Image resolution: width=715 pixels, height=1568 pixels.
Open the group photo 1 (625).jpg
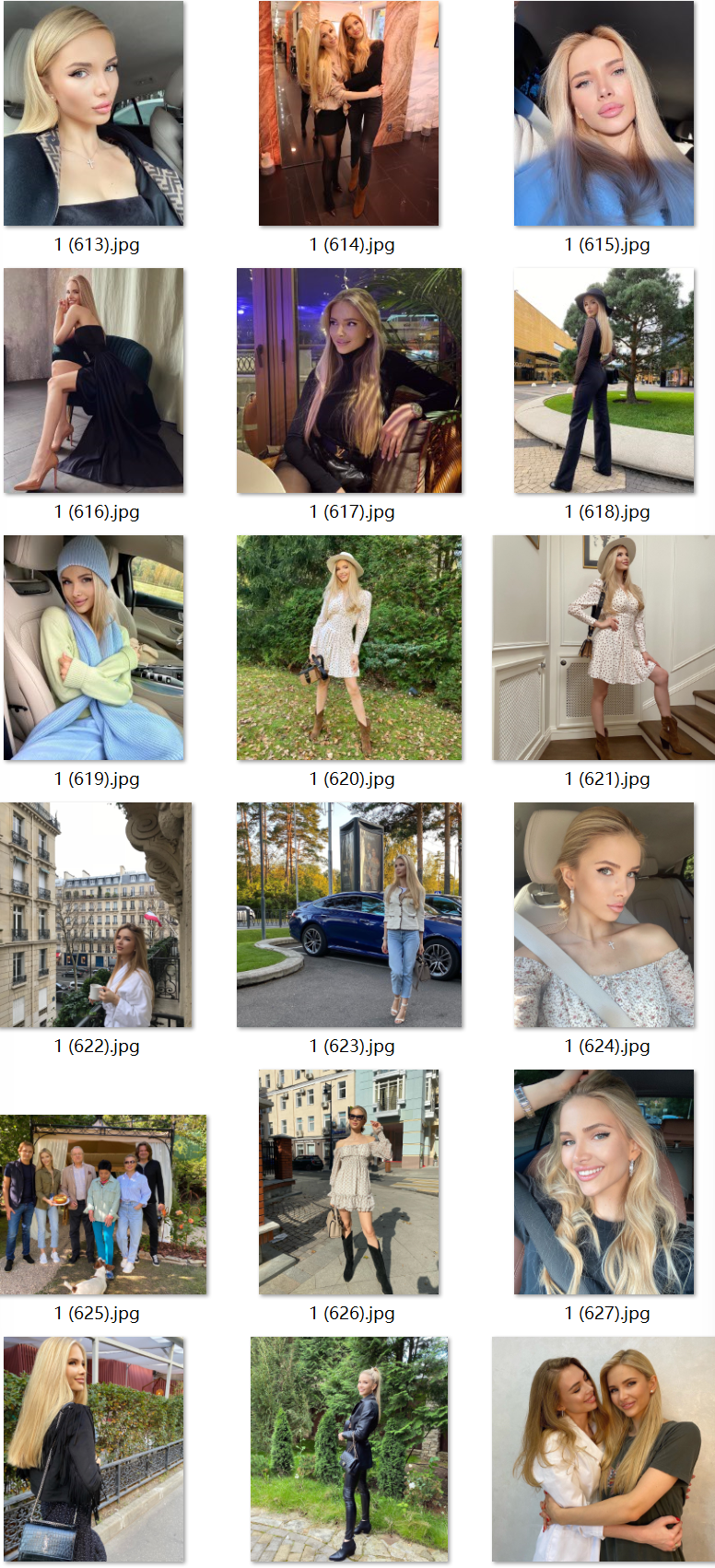point(103,1204)
